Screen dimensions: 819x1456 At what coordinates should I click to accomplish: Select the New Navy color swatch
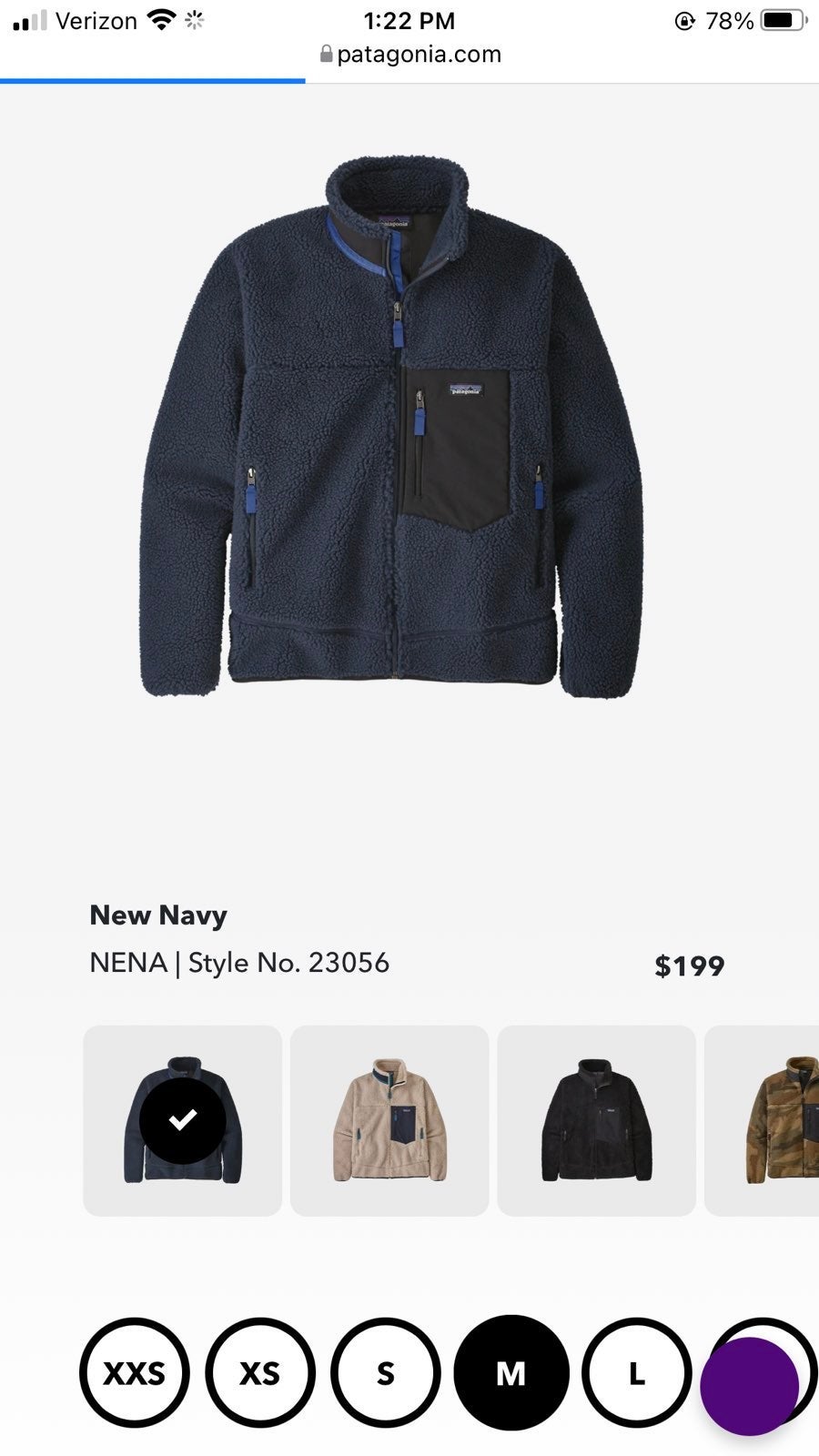click(182, 1120)
